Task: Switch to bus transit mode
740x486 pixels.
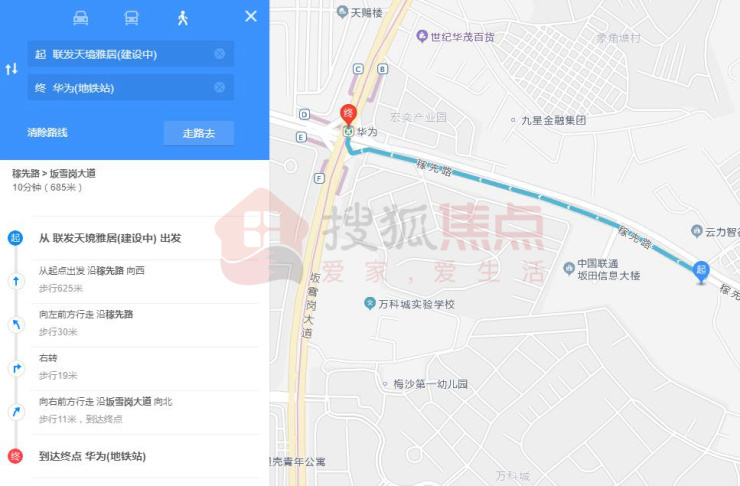Action: 132,18
